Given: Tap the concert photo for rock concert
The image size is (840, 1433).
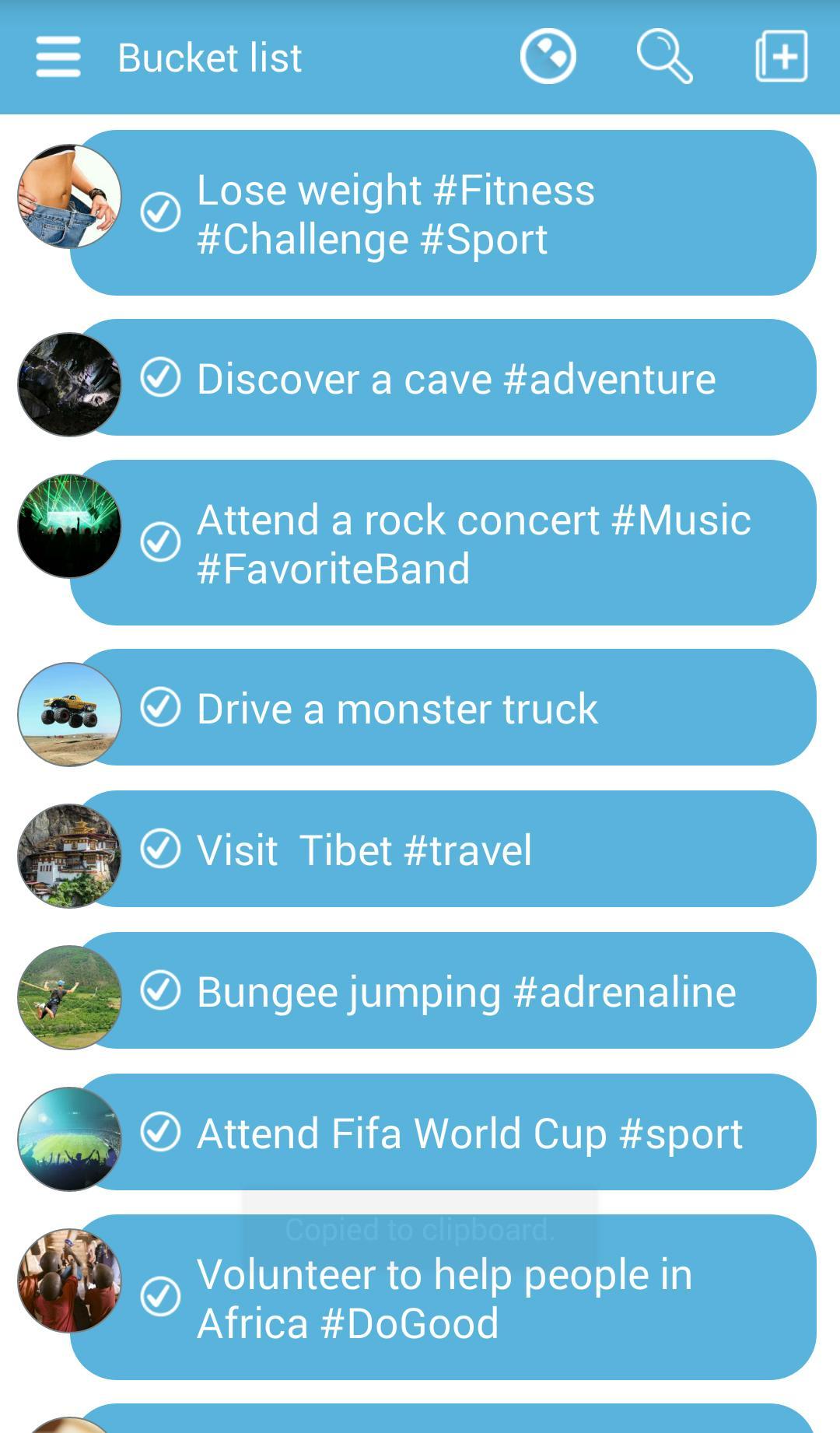Looking at the screenshot, I should click(x=70, y=526).
